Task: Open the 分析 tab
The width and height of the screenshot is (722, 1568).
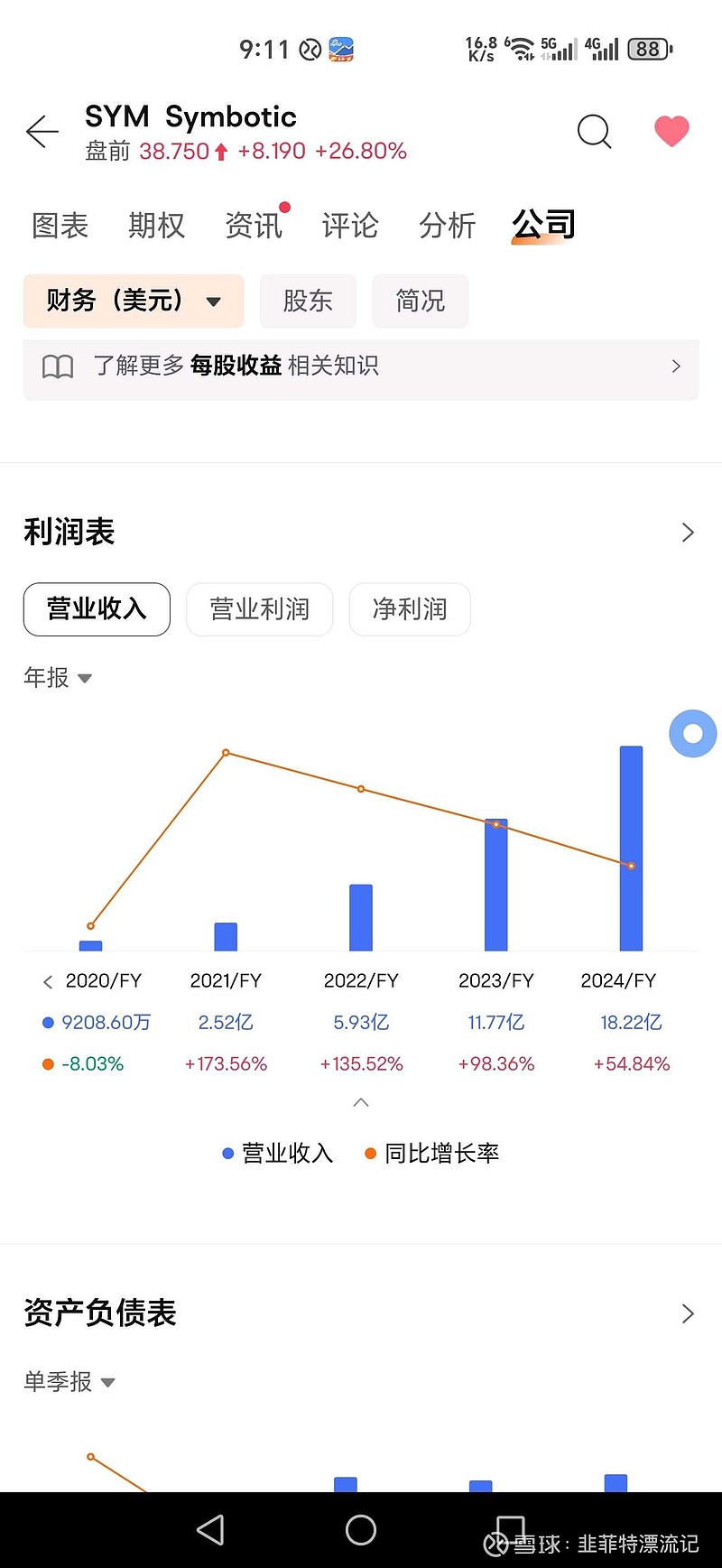Action: (x=448, y=226)
